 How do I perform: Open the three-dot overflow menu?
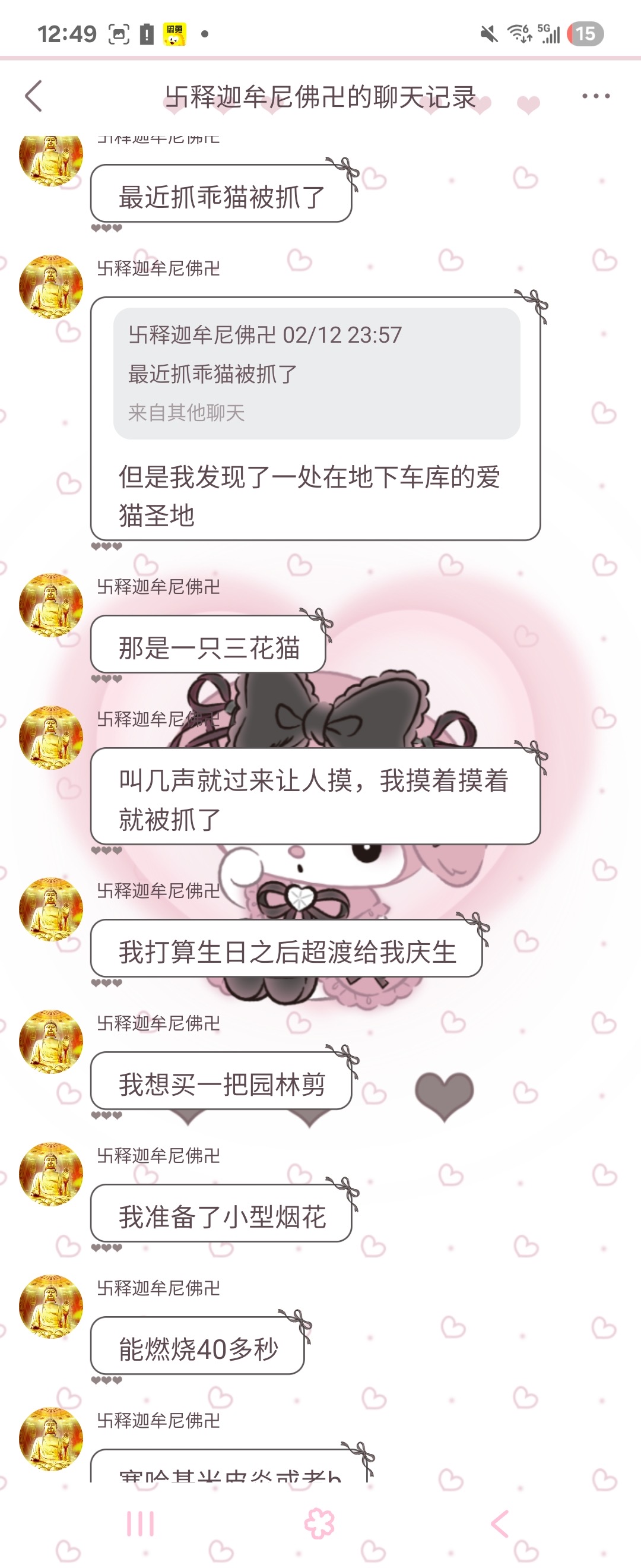point(595,96)
